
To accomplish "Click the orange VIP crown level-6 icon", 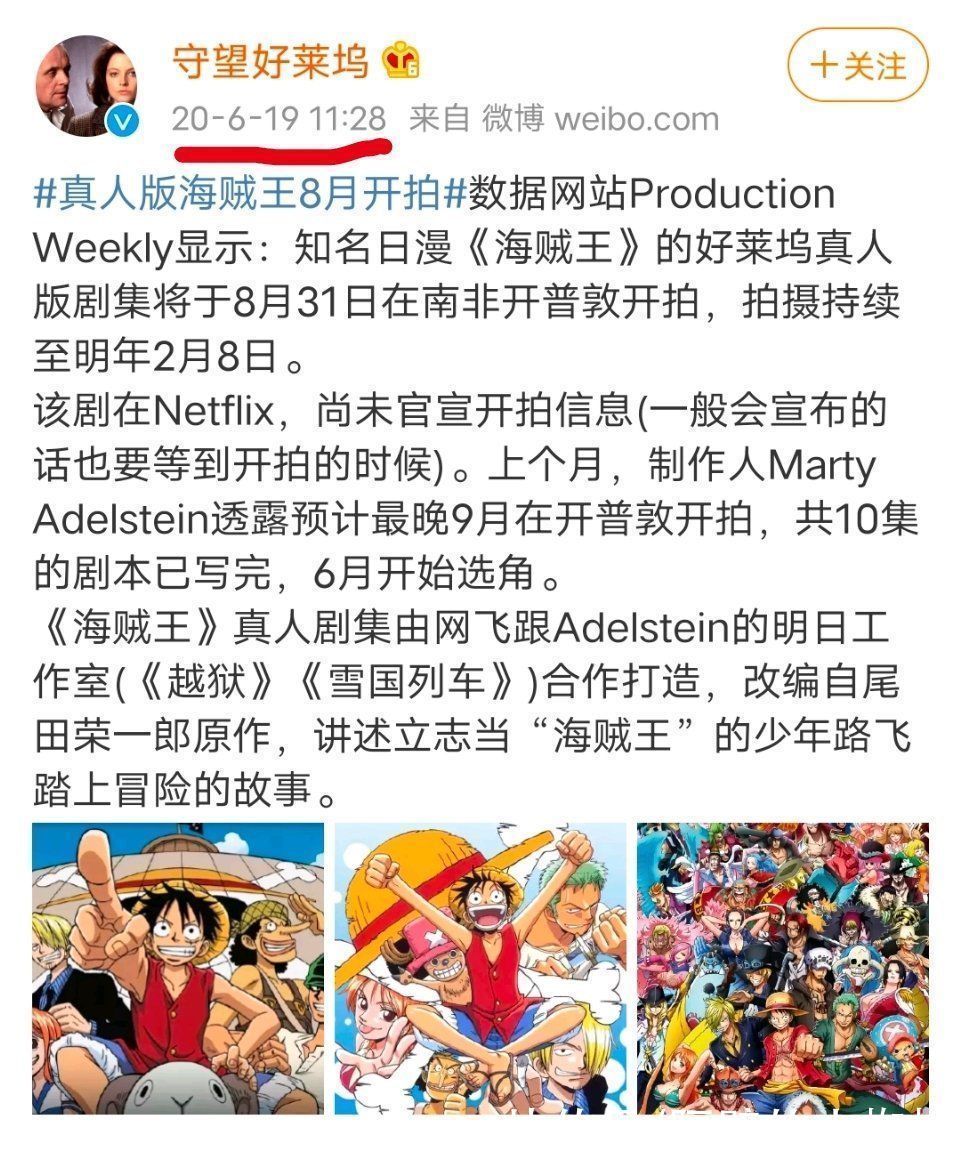I will click(399, 60).
